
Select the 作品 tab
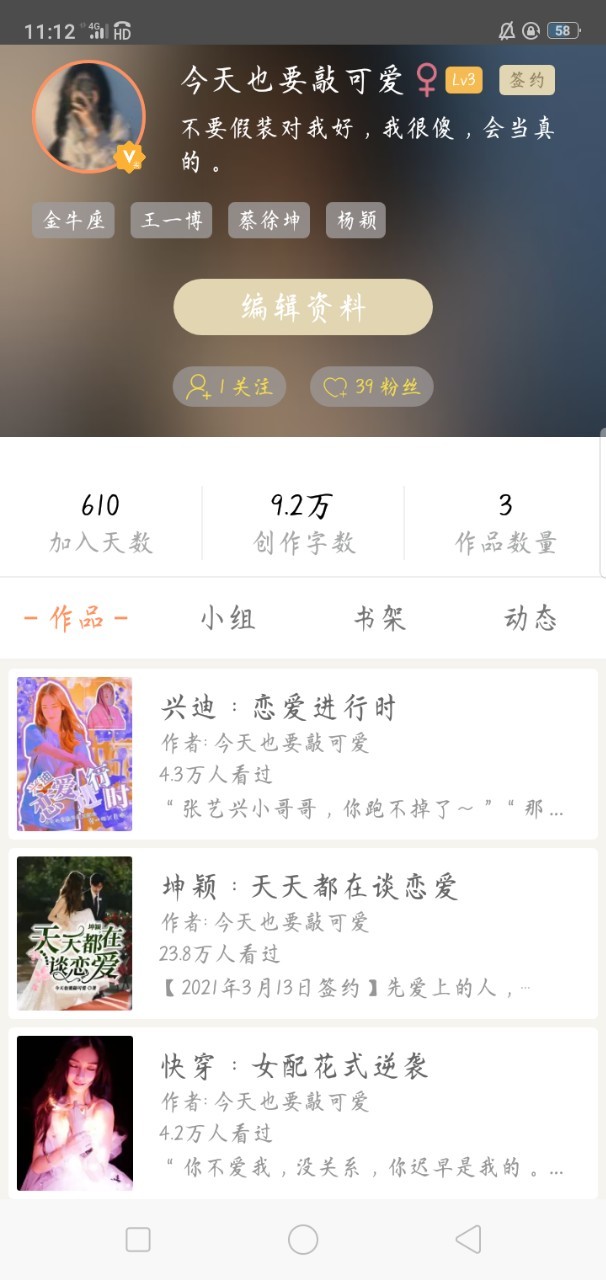[x=76, y=619]
